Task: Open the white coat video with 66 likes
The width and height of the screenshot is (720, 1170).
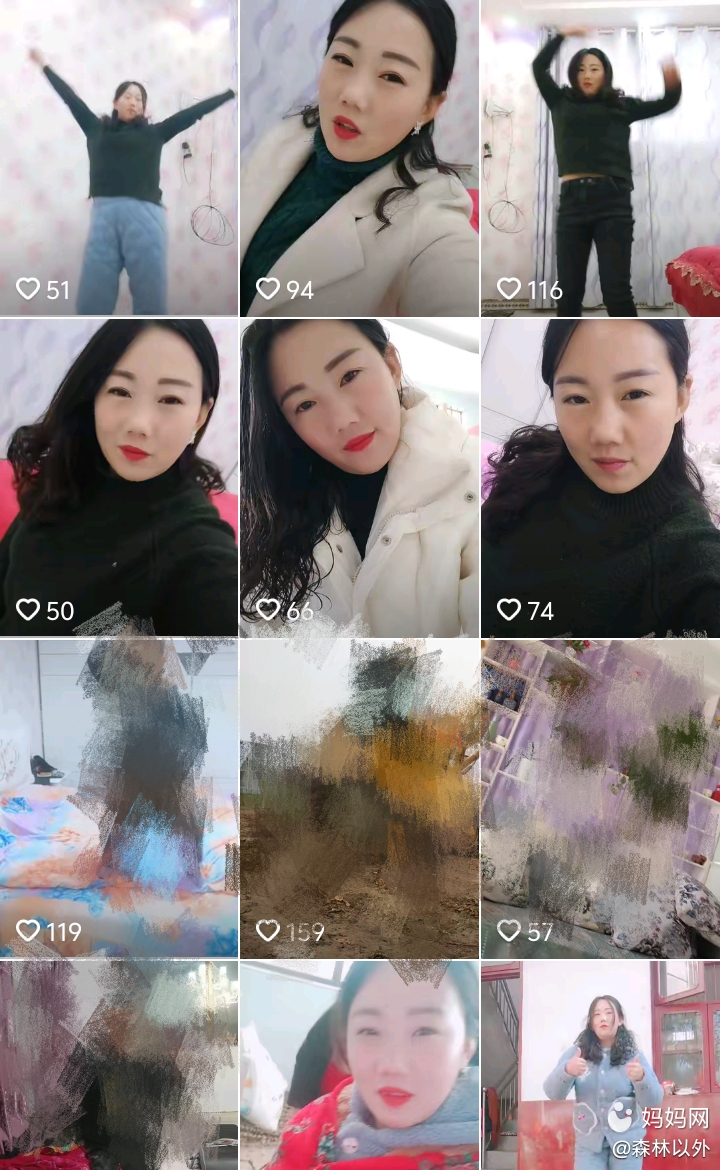Action: pos(359,478)
